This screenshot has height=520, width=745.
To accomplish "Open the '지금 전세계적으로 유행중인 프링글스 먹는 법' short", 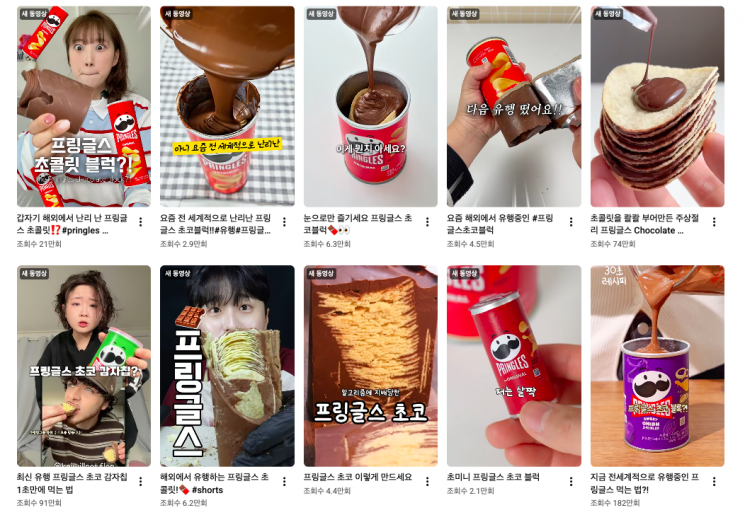I will point(657,365).
